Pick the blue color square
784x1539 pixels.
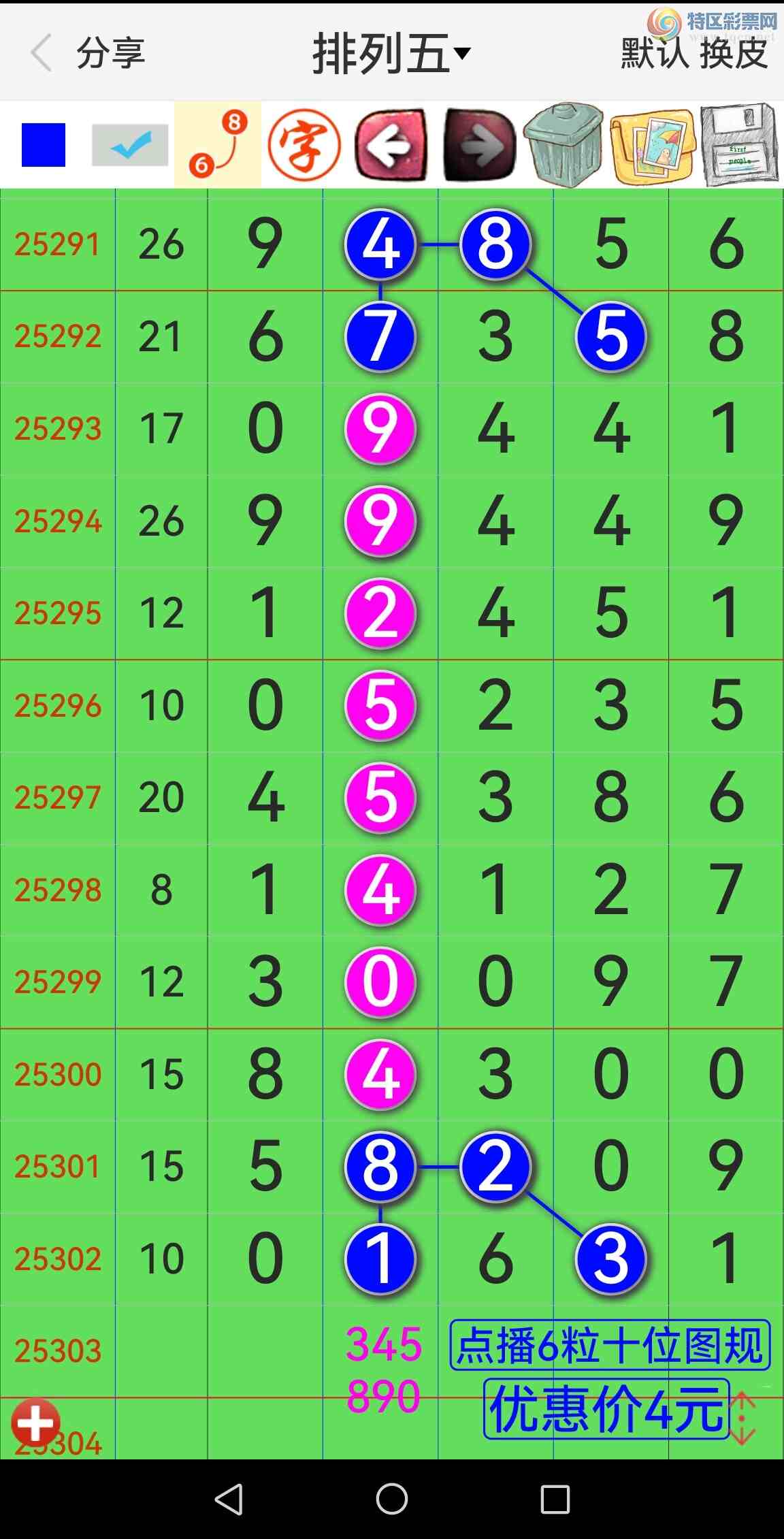point(44,145)
